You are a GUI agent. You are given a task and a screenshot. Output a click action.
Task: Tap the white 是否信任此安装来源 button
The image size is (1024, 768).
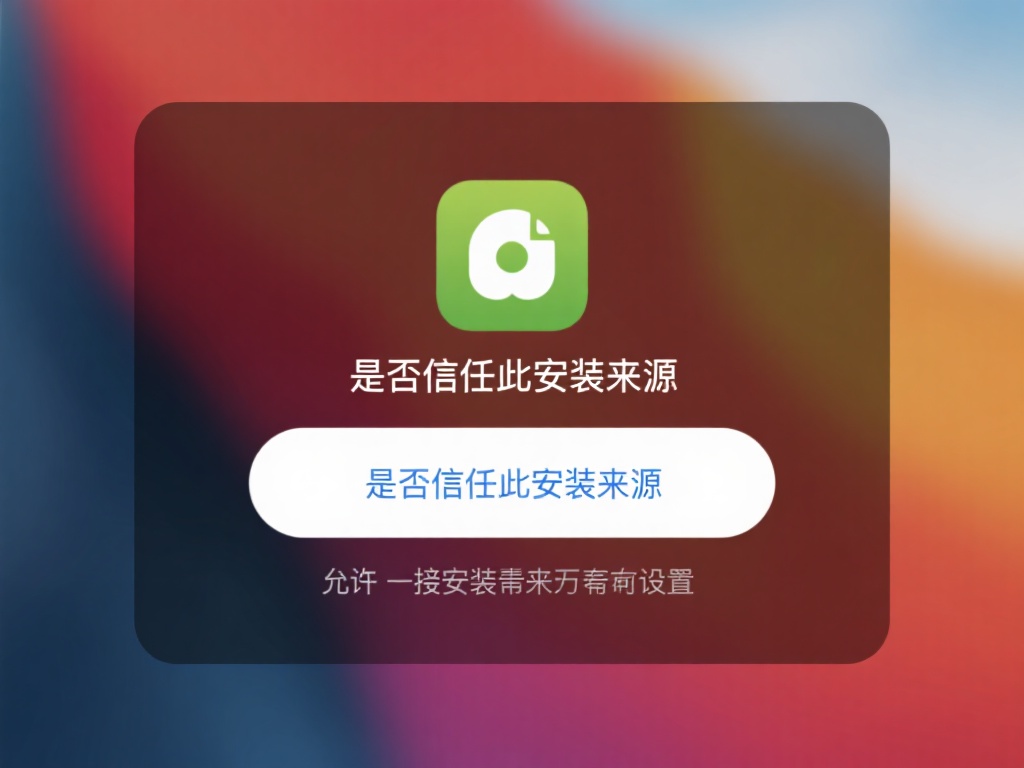point(512,484)
